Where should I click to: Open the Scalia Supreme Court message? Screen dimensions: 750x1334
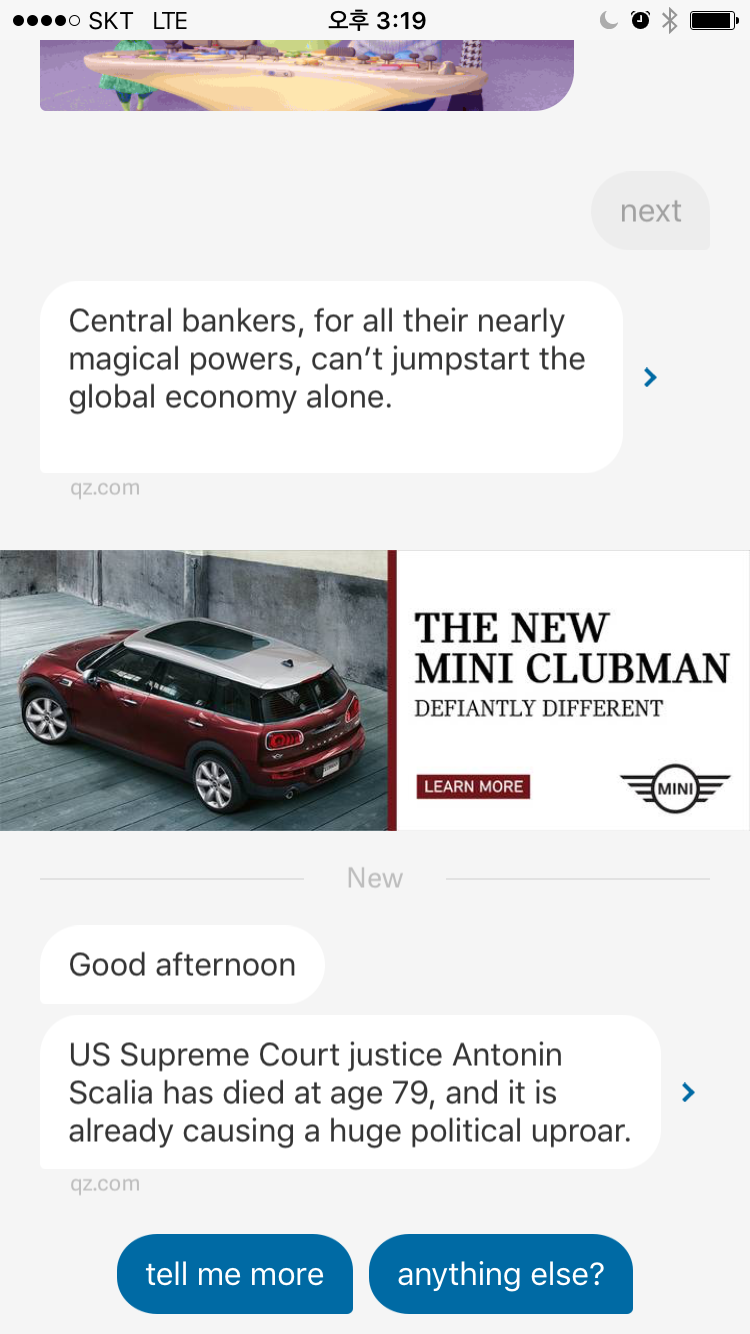350,1092
